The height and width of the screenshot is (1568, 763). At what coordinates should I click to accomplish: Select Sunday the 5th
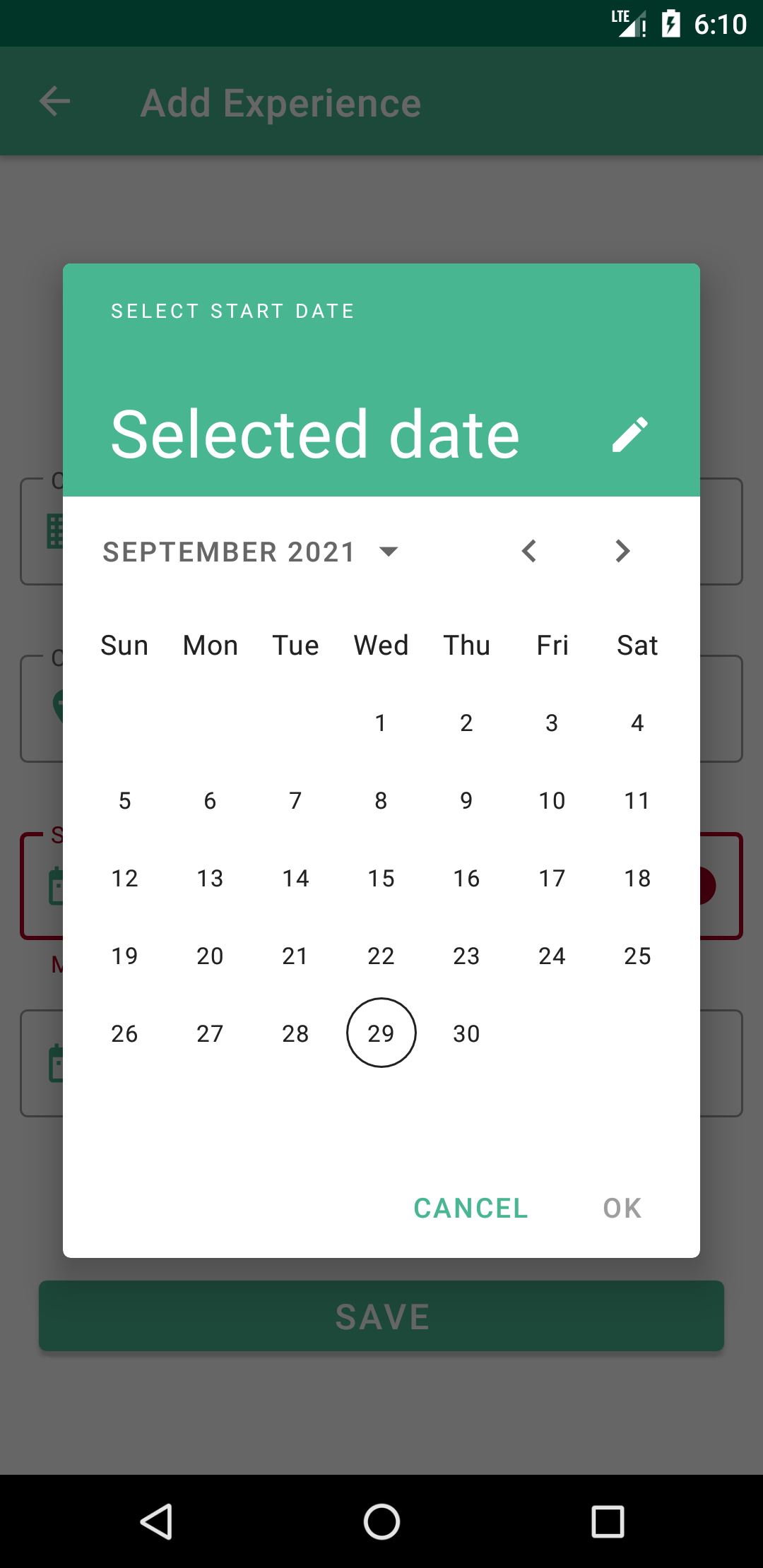(x=124, y=800)
